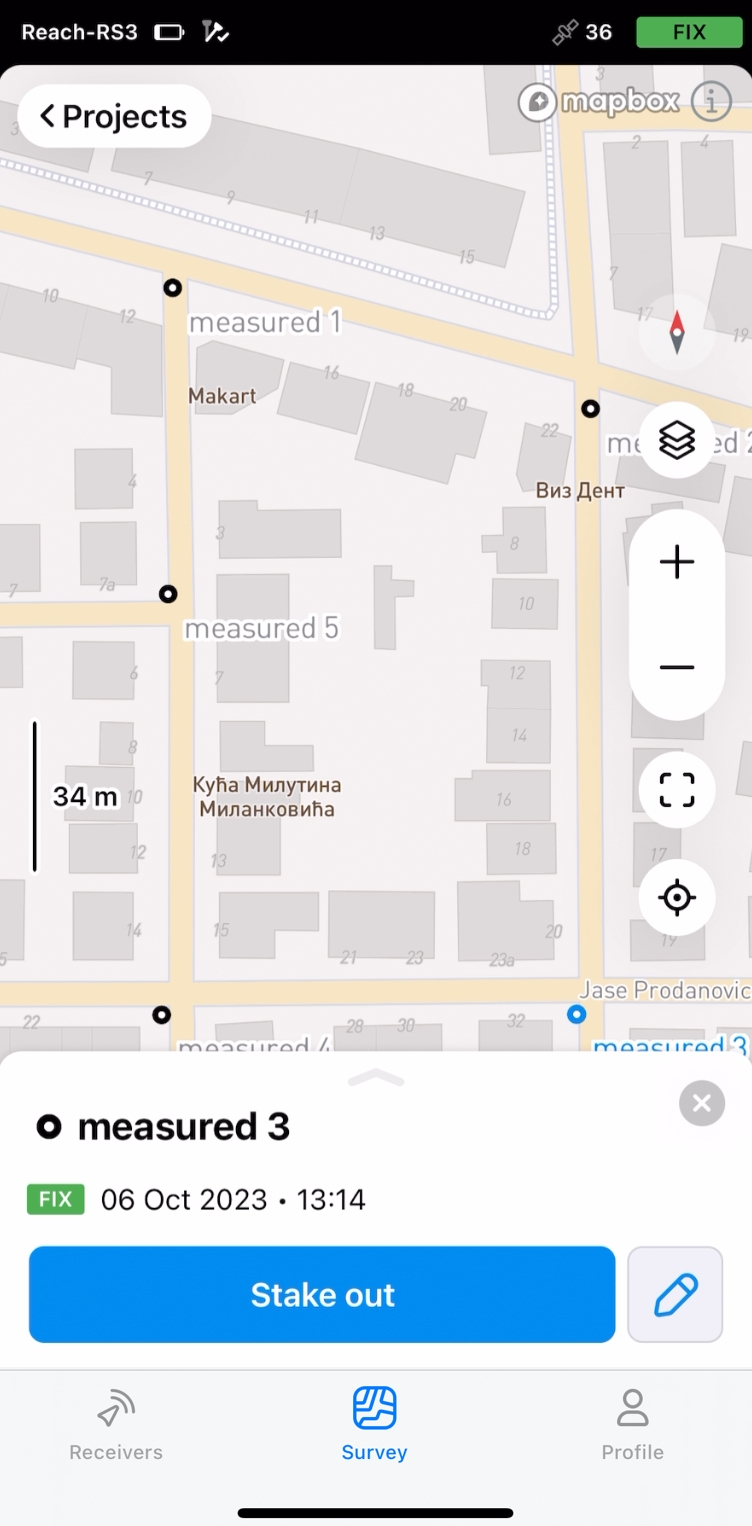
Task: Expand the point details sheet handle
Action: 376,1078
